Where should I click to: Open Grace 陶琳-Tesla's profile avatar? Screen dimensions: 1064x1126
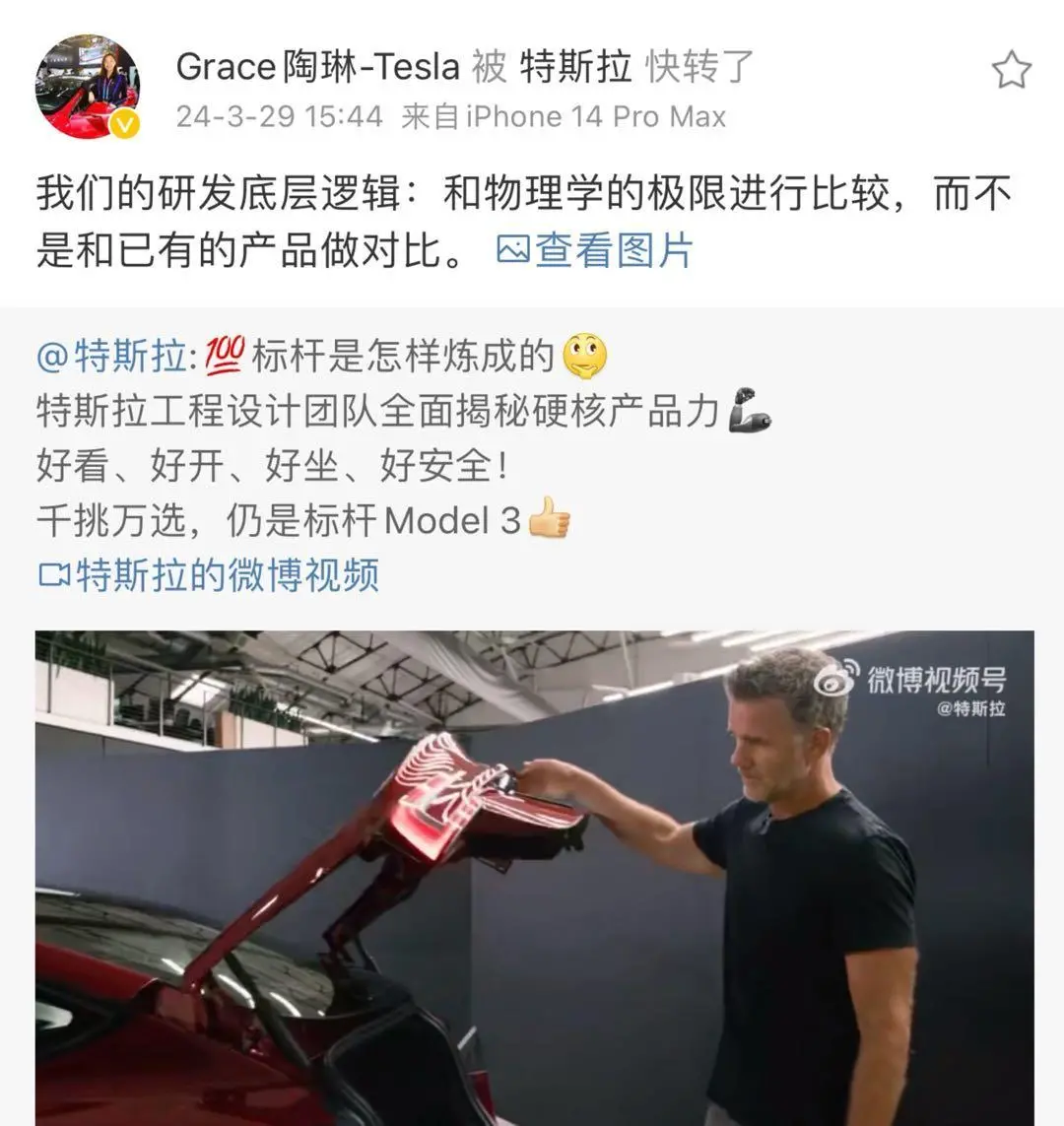coord(87,87)
